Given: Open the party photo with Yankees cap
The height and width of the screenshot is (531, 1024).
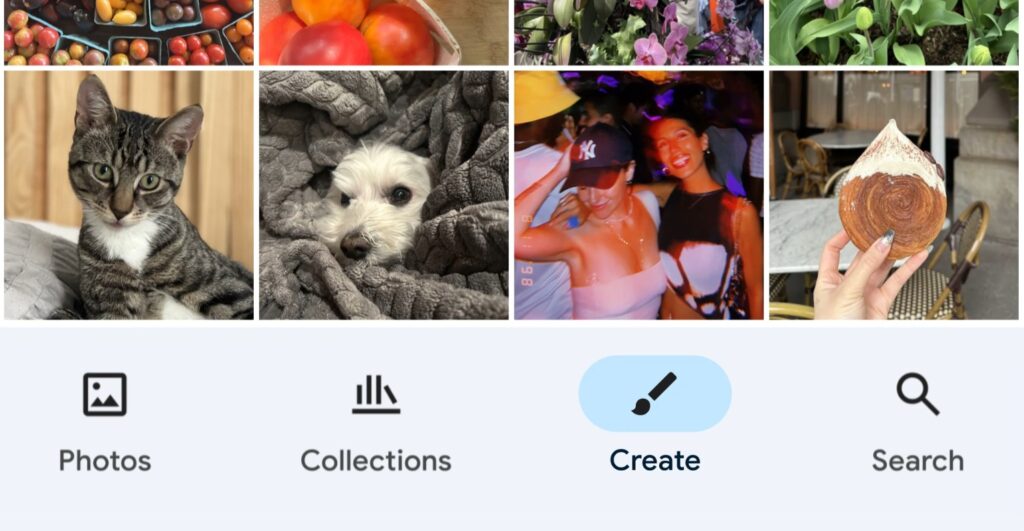Looking at the screenshot, I should (x=639, y=195).
